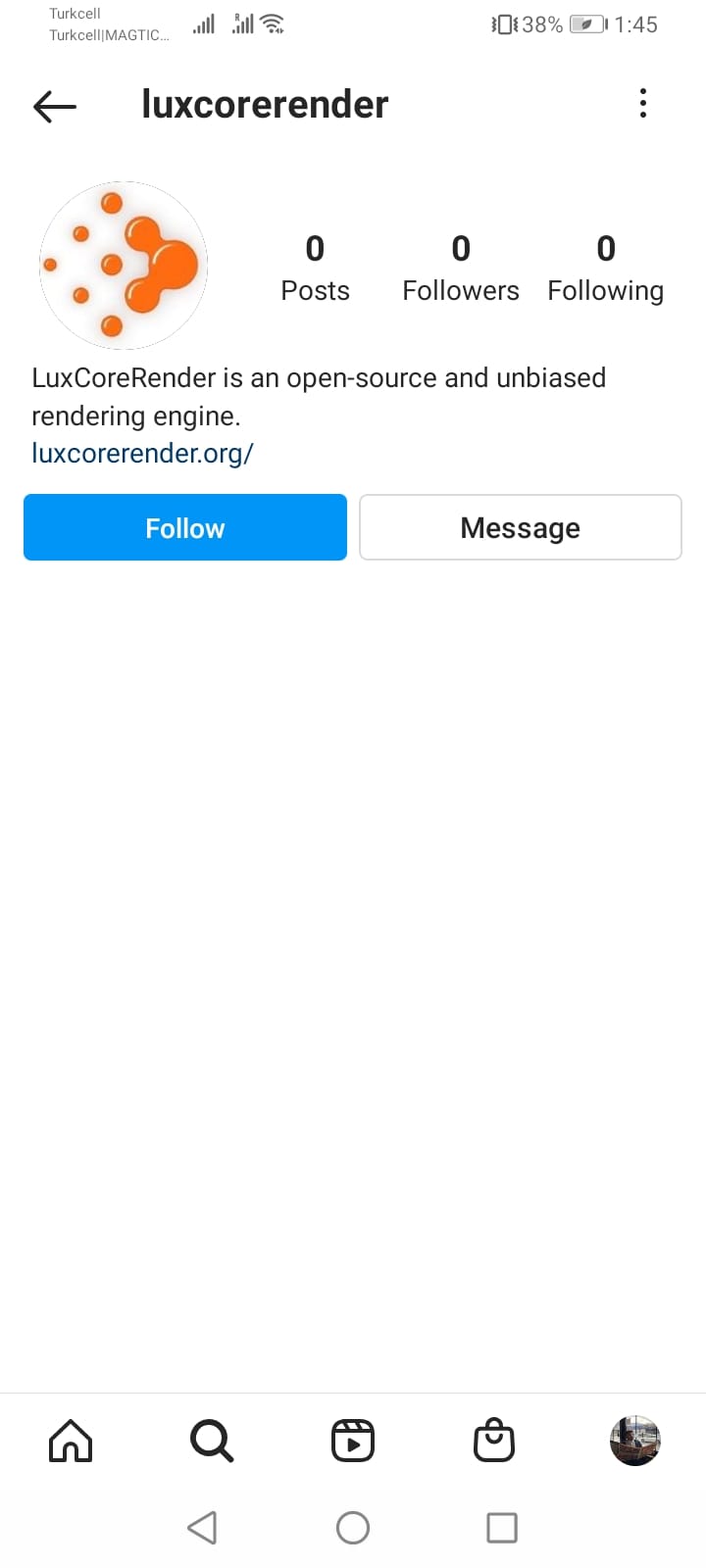The image size is (706, 1568).
Task: Message the luxcorerender account
Action: click(x=520, y=527)
